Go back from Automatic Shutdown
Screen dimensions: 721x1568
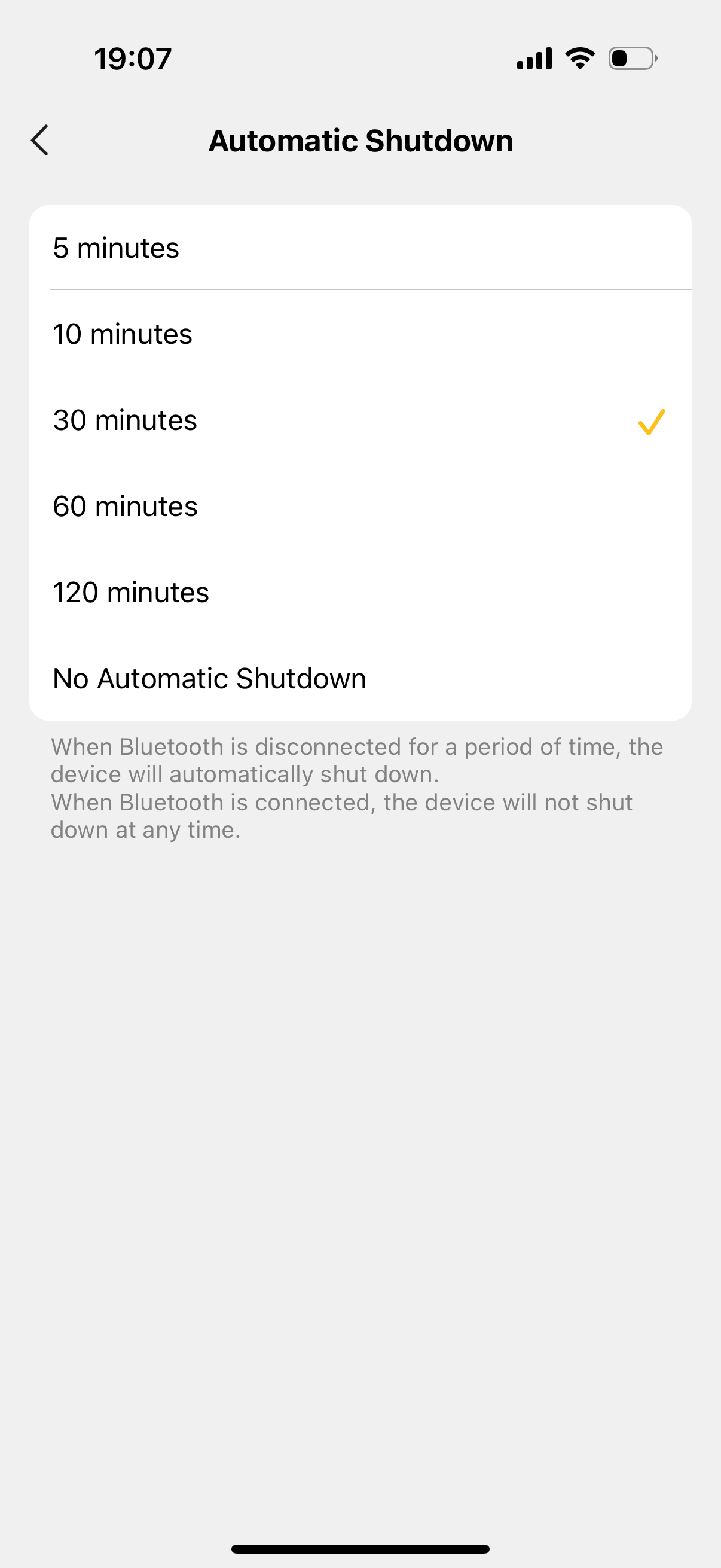(40, 141)
